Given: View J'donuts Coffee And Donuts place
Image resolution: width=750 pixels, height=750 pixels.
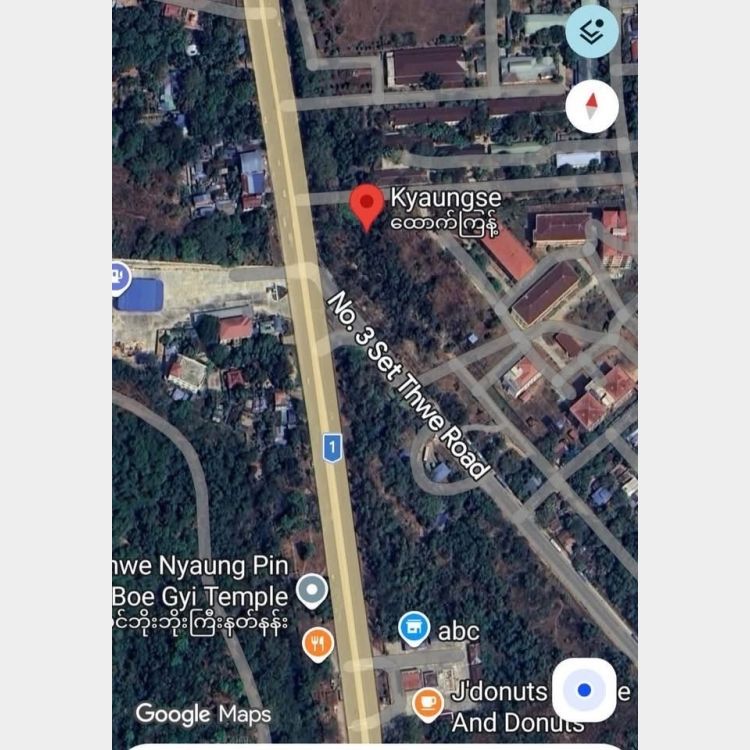Looking at the screenshot, I should pos(428,703).
